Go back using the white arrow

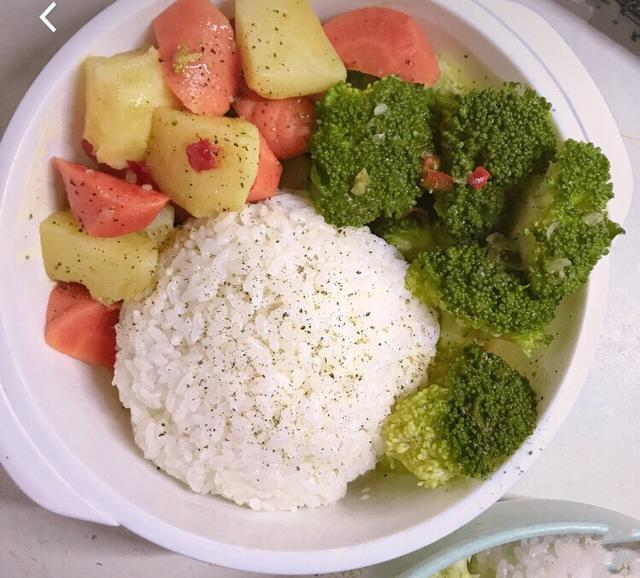pos(47,17)
